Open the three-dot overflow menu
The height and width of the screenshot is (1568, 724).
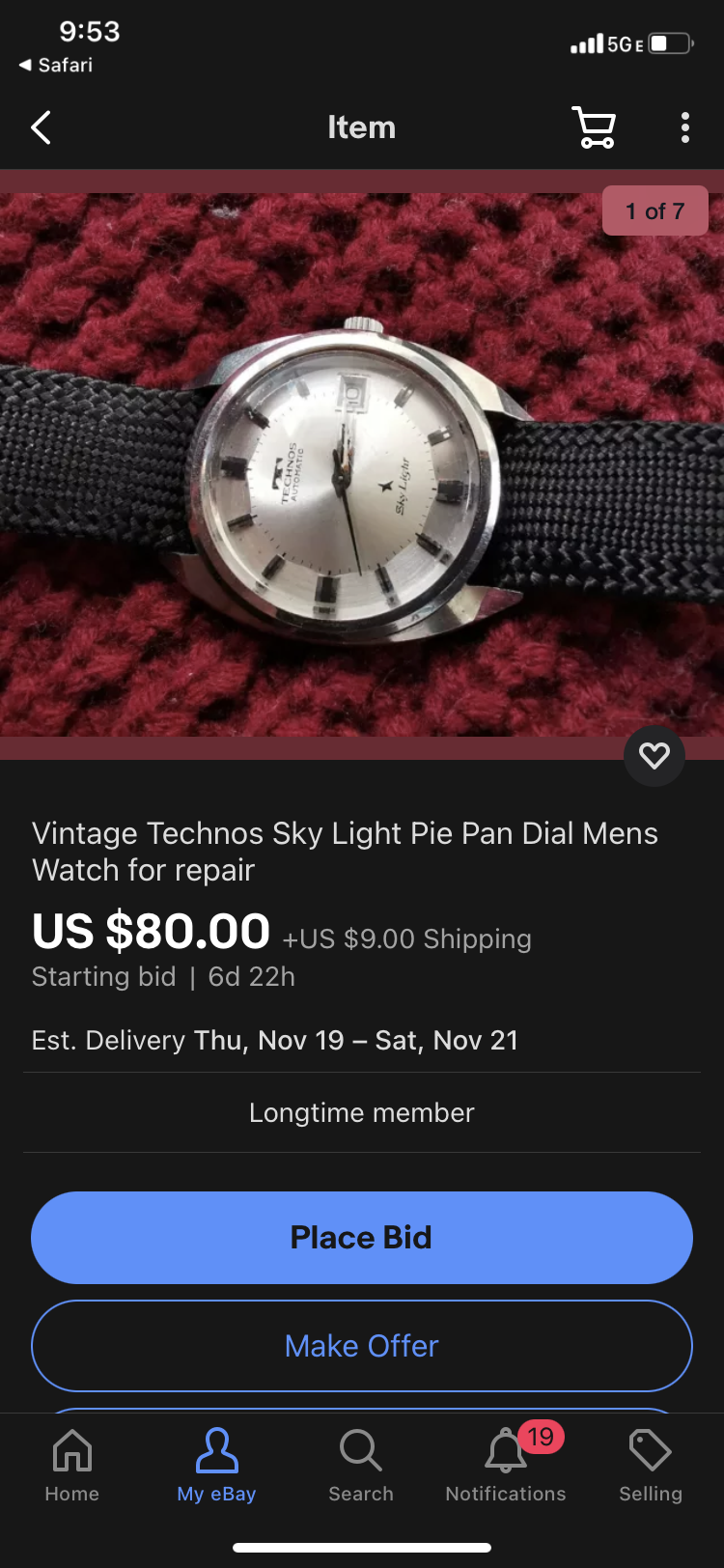[x=684, y=127]
